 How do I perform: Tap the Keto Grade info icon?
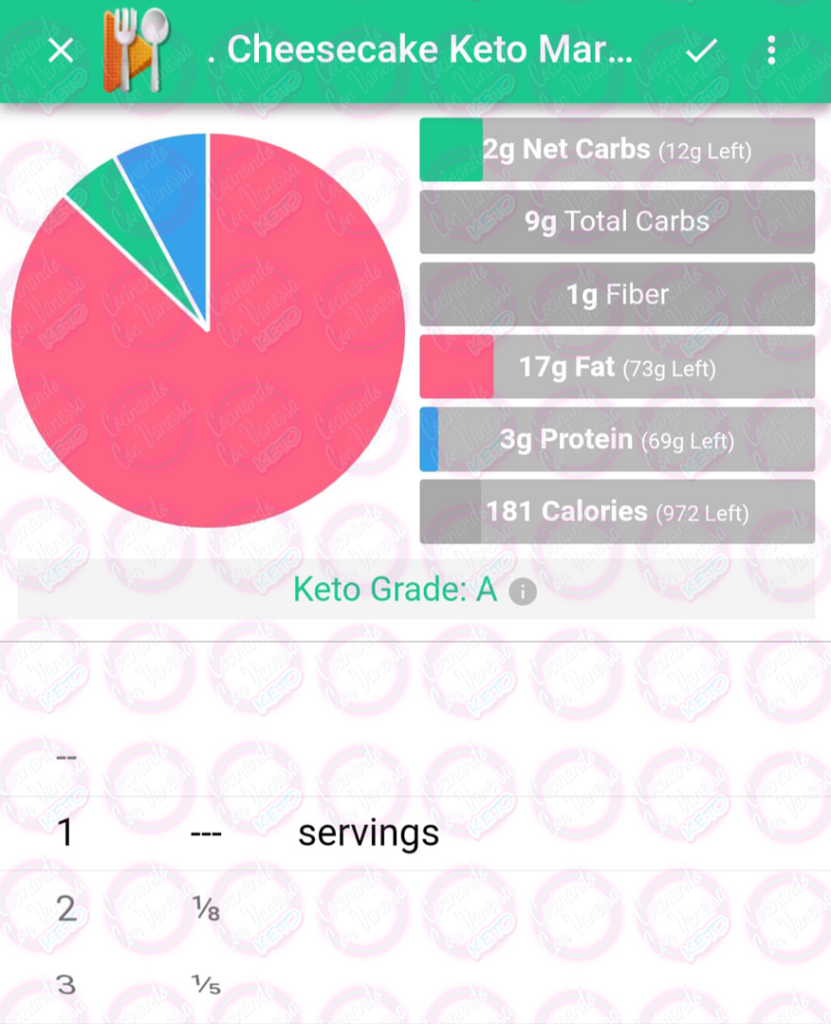click(x=521, y=591)
